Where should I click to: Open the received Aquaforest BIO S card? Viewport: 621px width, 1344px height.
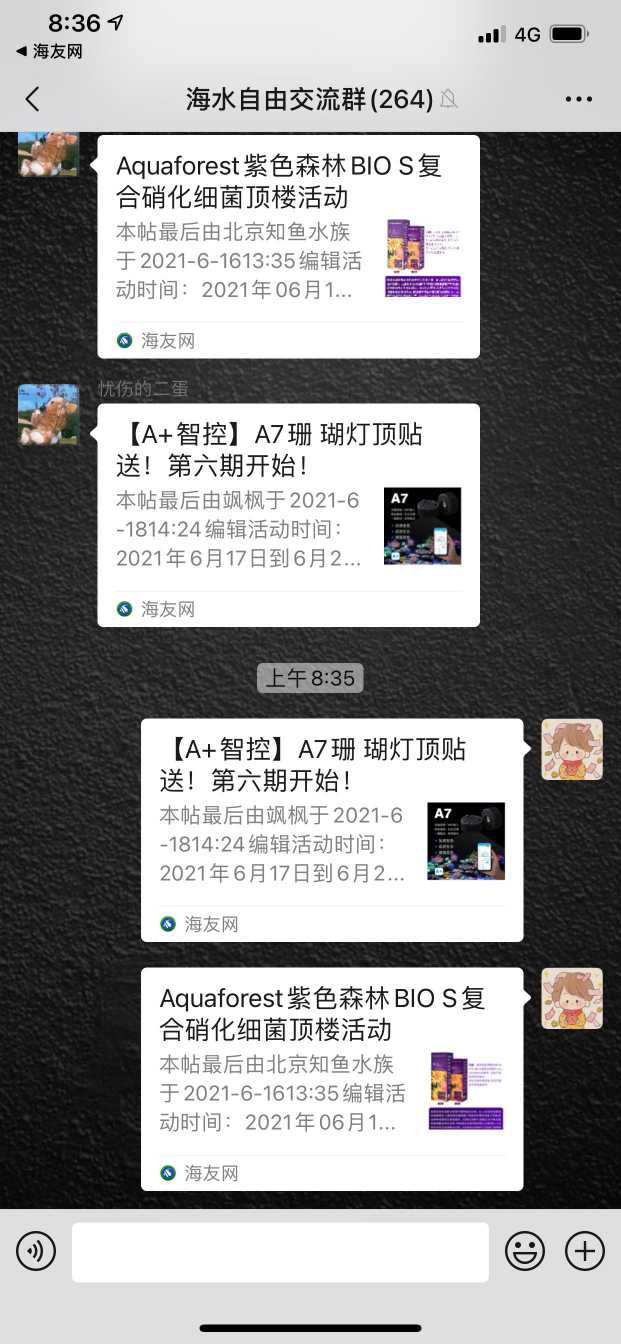coord(288,245)
